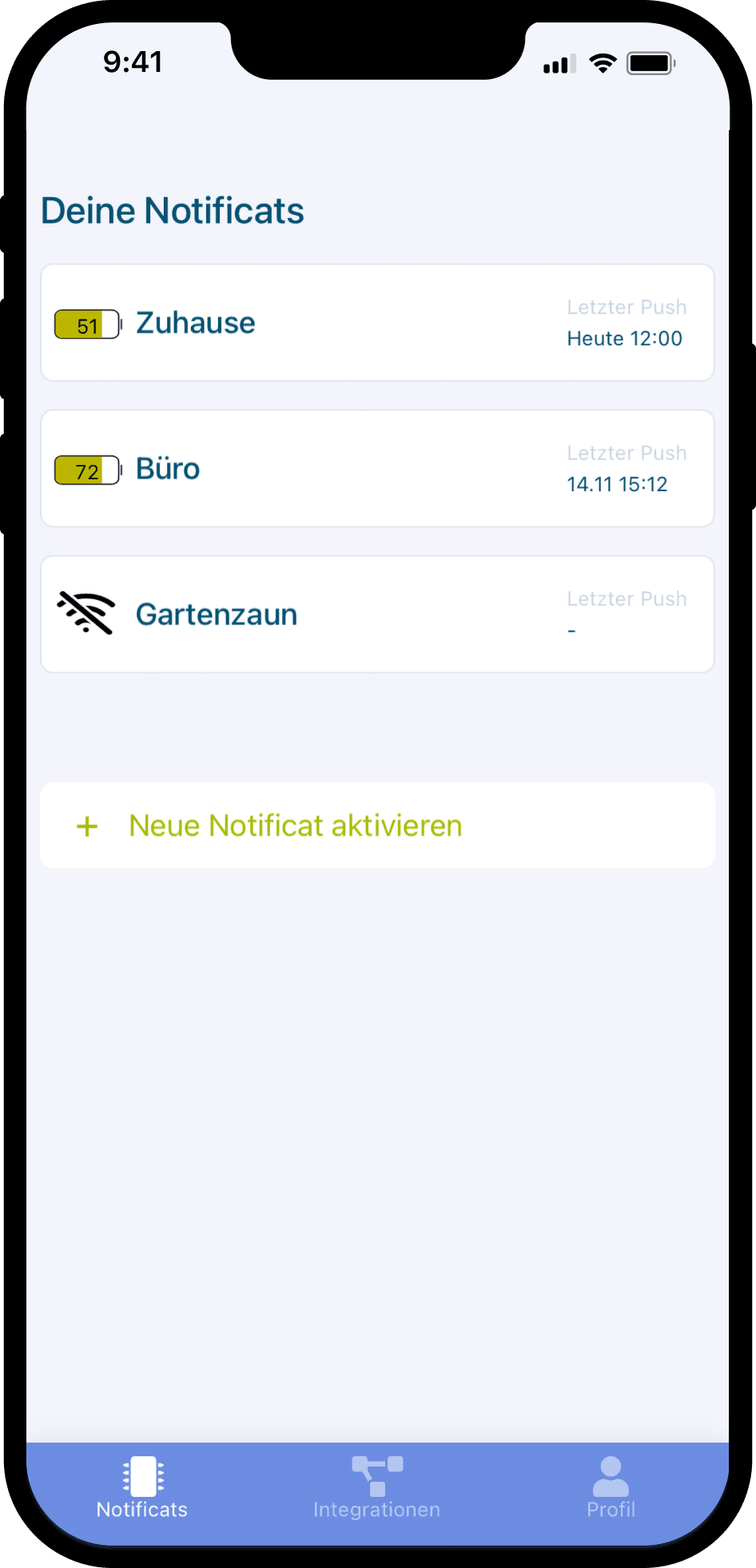The width and height of the screenshot is (756, 1568).
Task: Click the WiFi status icon in status bar
Action: [602, 64]
